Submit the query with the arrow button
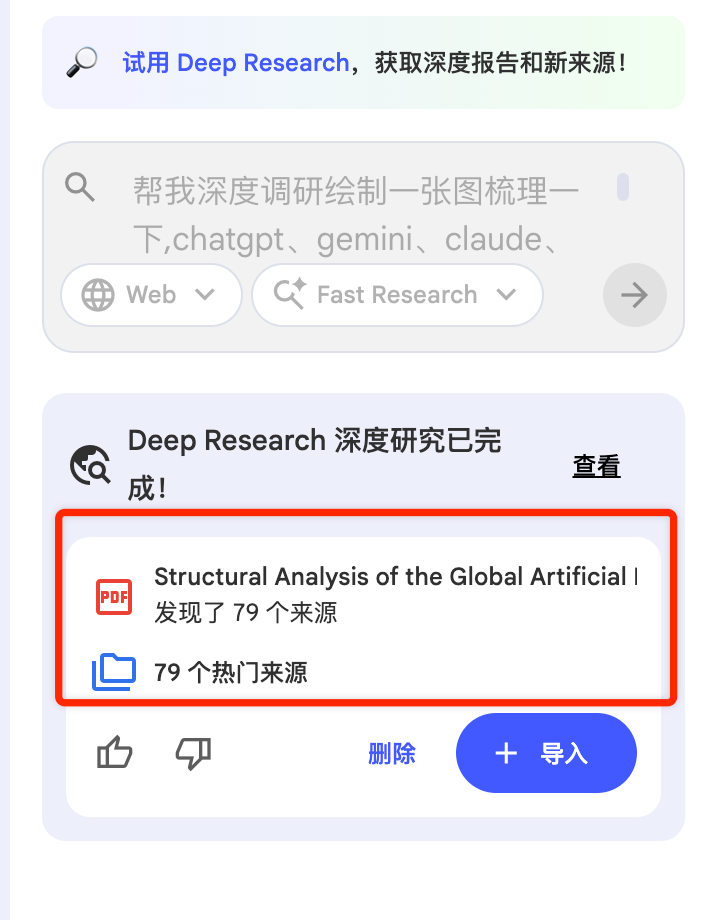This screenshot has height=920, width=716. pos(634,295)
